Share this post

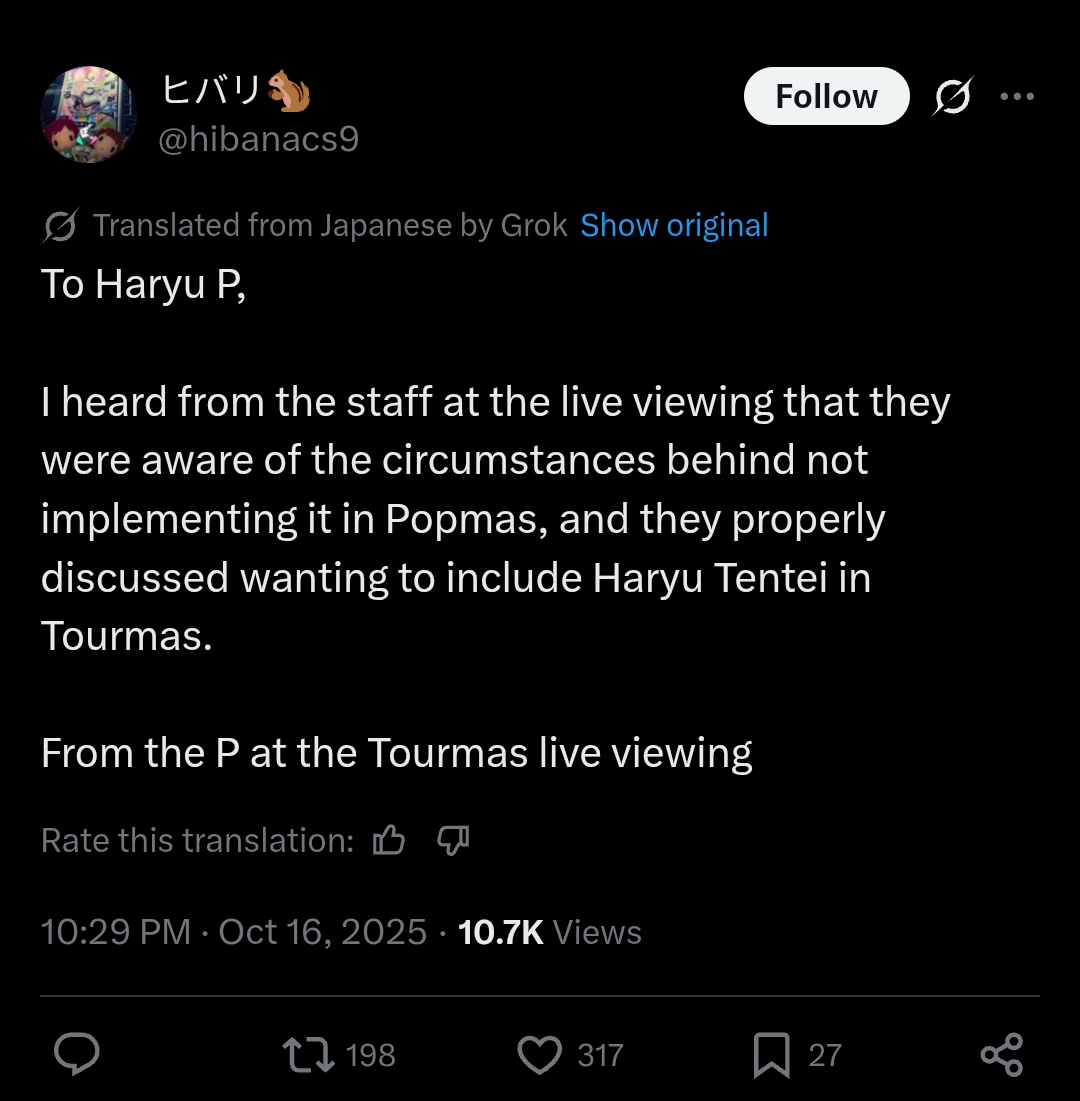[x=1001, y=1055]
